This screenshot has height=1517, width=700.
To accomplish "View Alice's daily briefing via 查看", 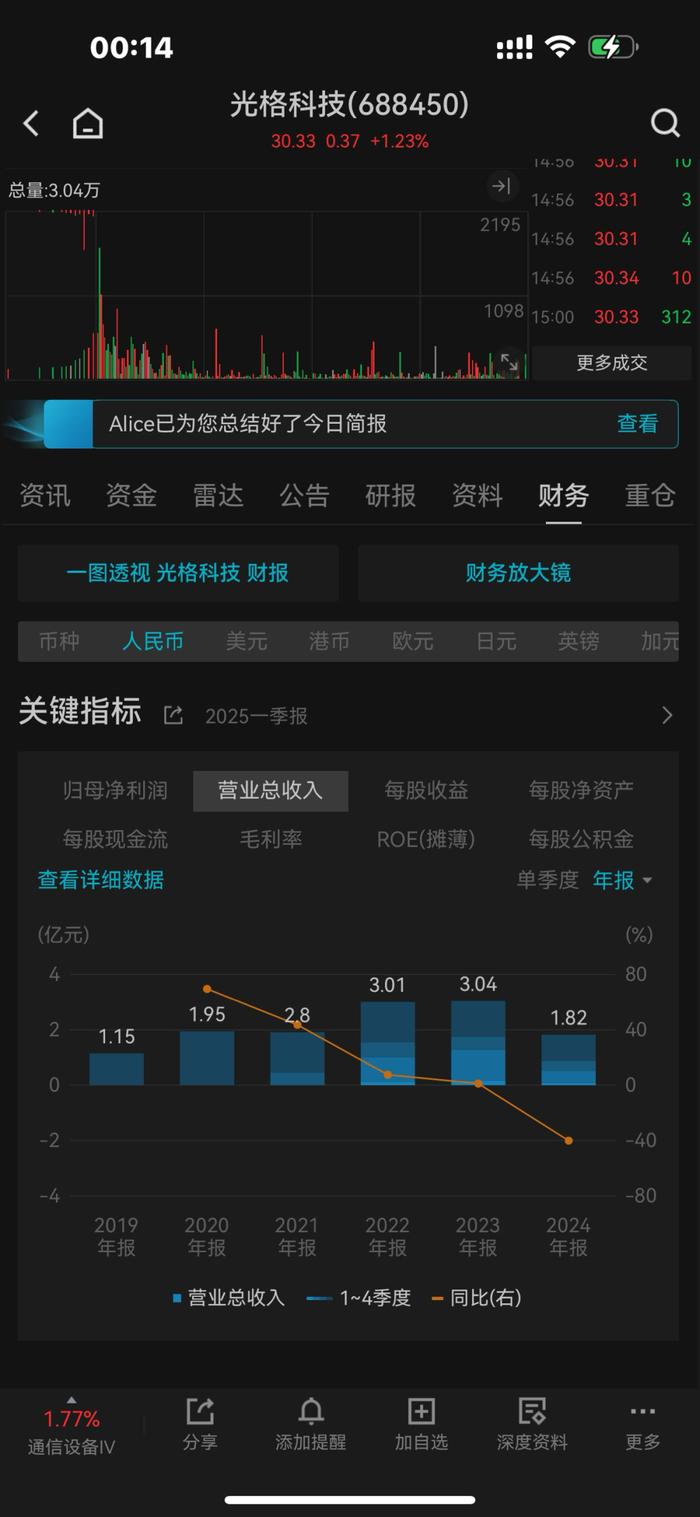I will click(637, 424).
